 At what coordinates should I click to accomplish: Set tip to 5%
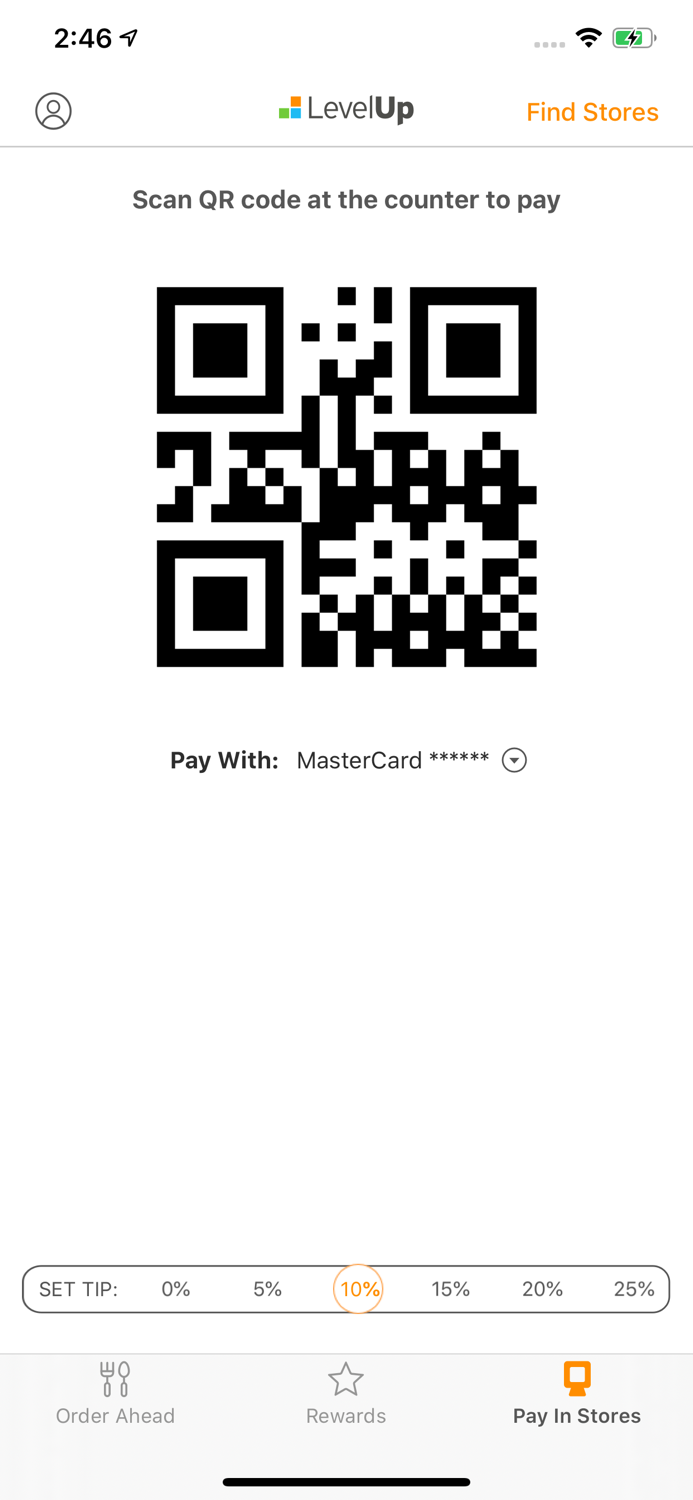point(267,1289)
